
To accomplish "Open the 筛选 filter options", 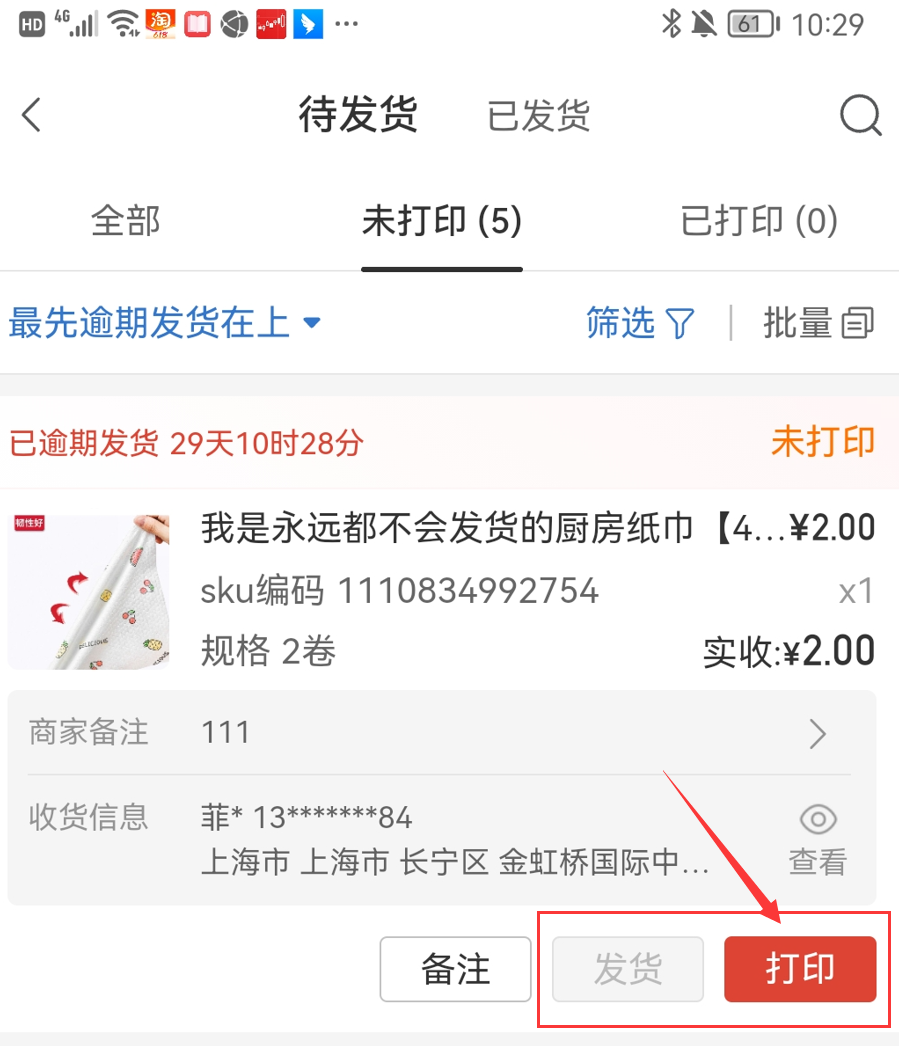I will pos(639,322).
